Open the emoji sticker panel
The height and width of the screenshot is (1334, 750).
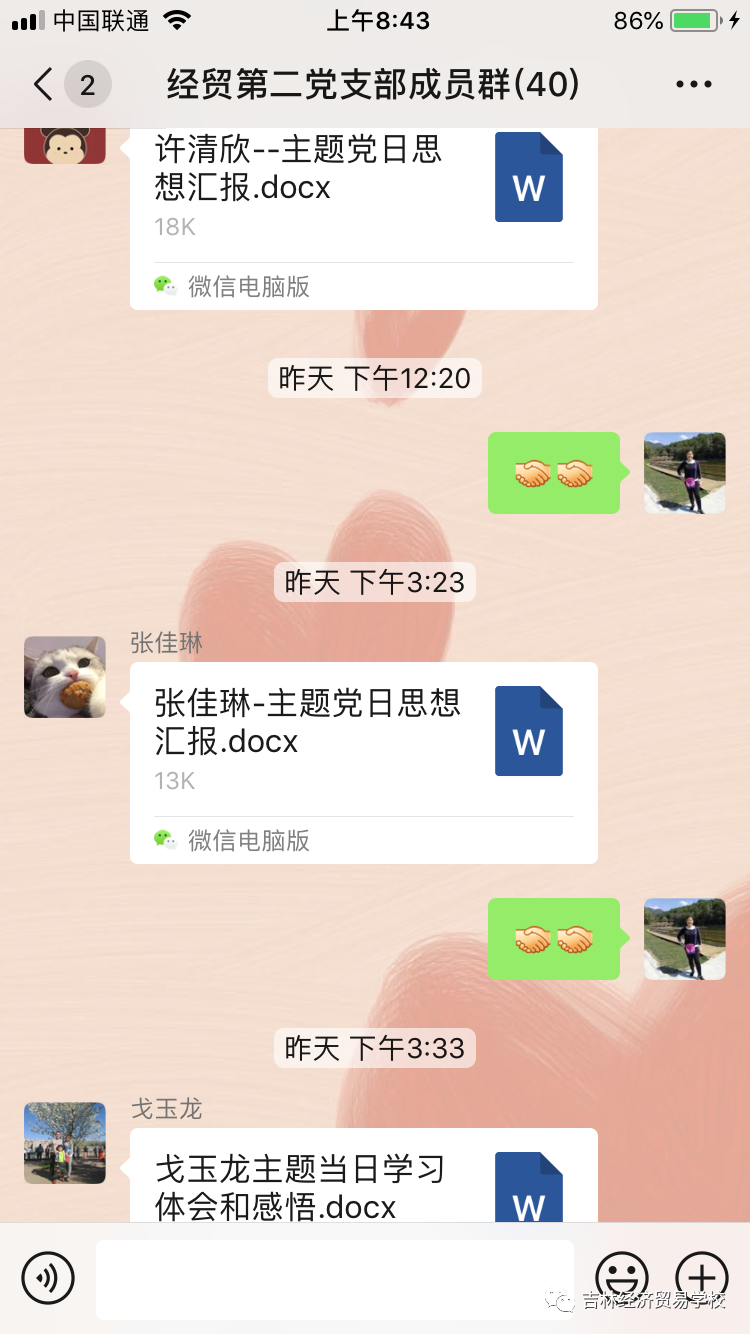pos(622,1277)
